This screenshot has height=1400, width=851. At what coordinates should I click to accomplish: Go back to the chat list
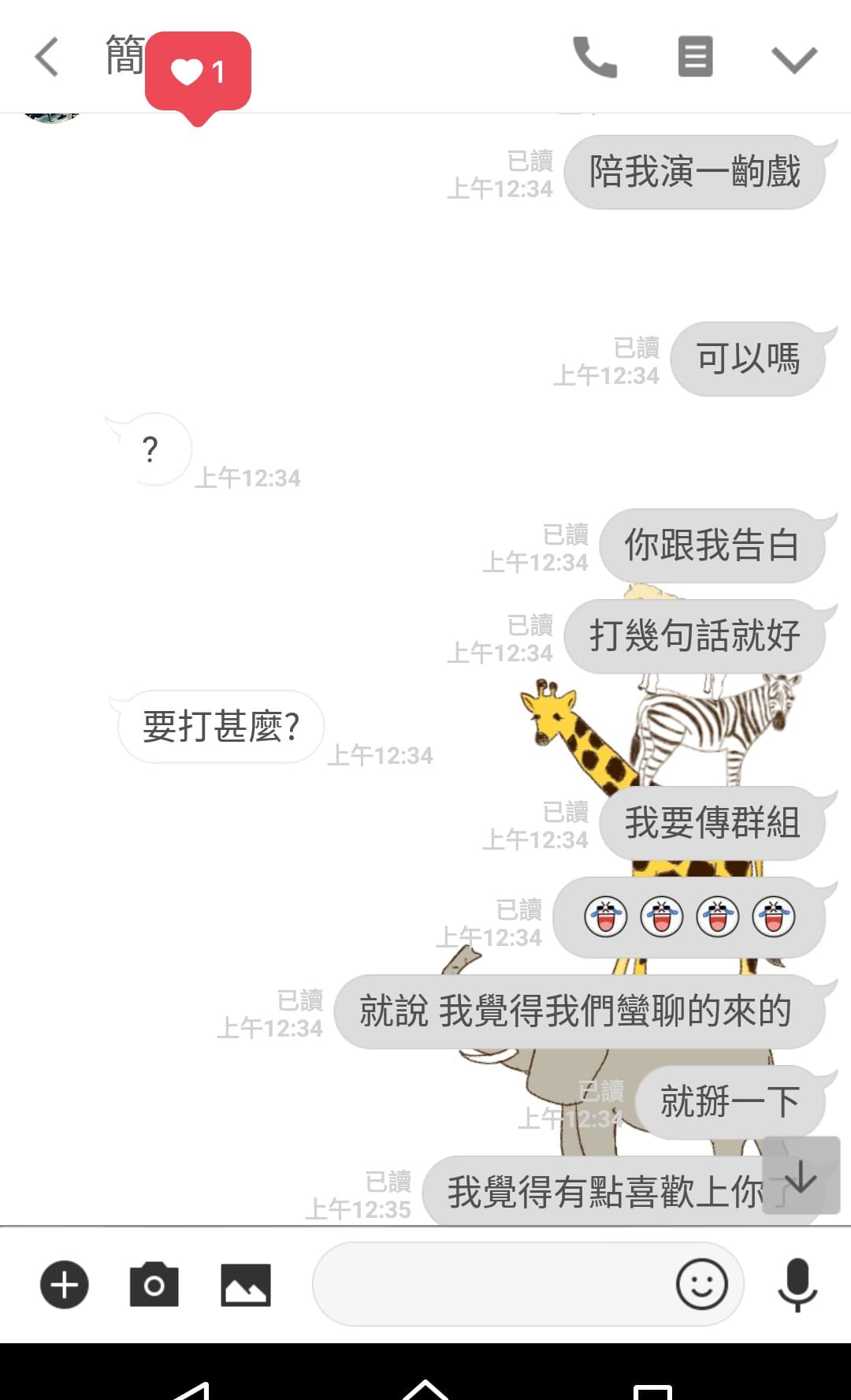47,57
